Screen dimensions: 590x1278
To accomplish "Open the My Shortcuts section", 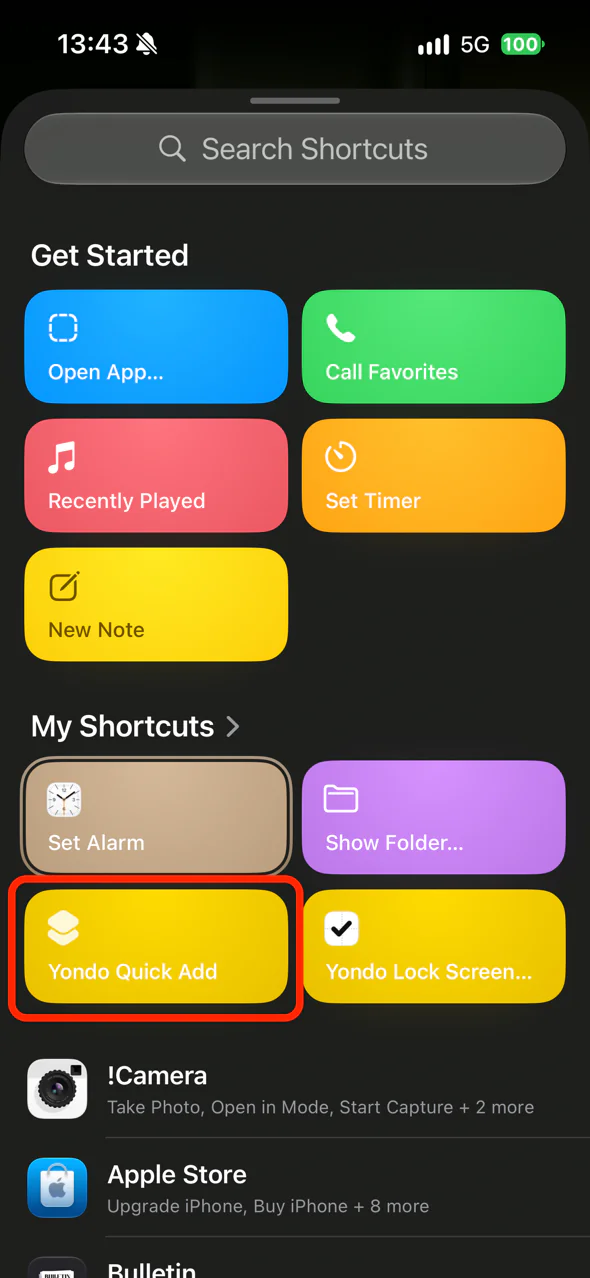I will click(136, 726).
